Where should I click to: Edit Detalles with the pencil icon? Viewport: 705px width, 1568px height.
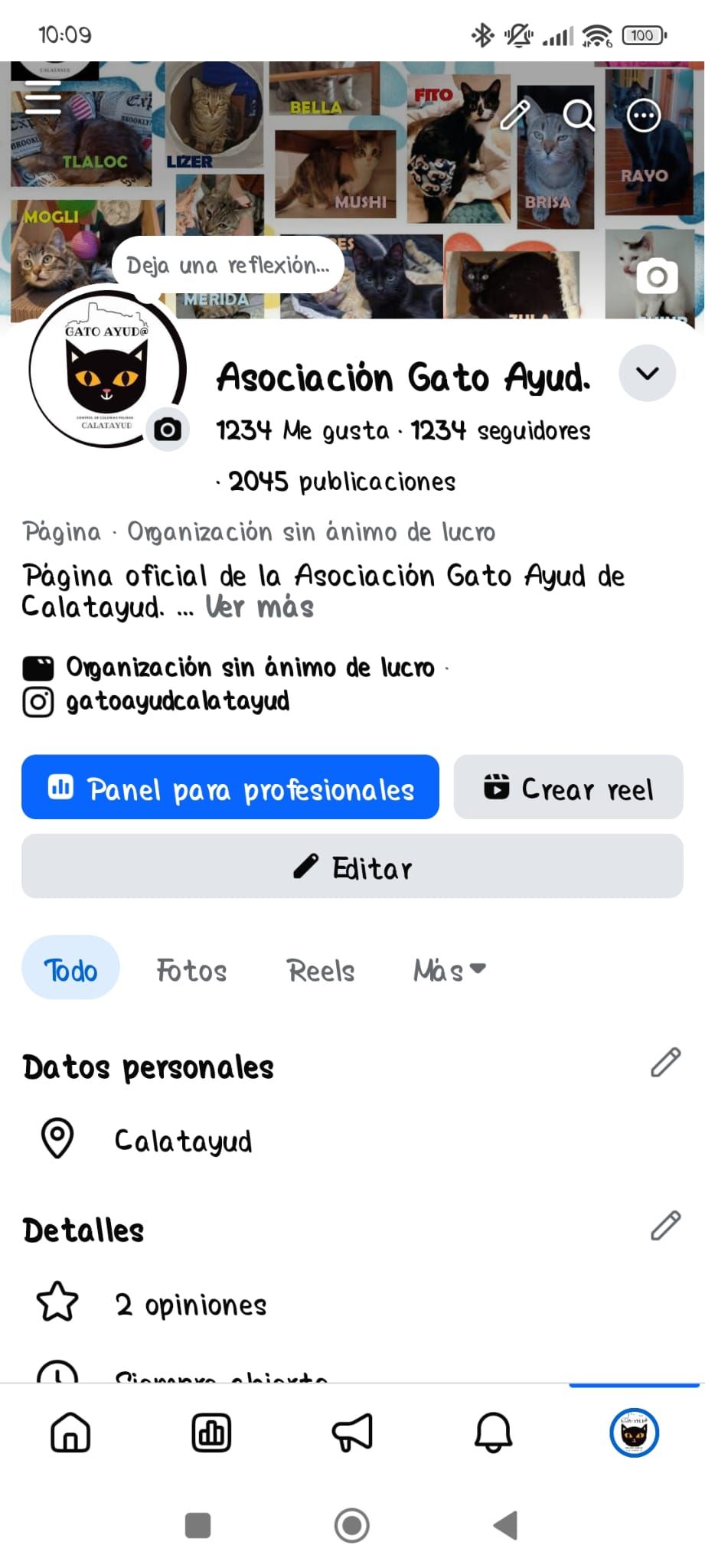click(666, 1225)
